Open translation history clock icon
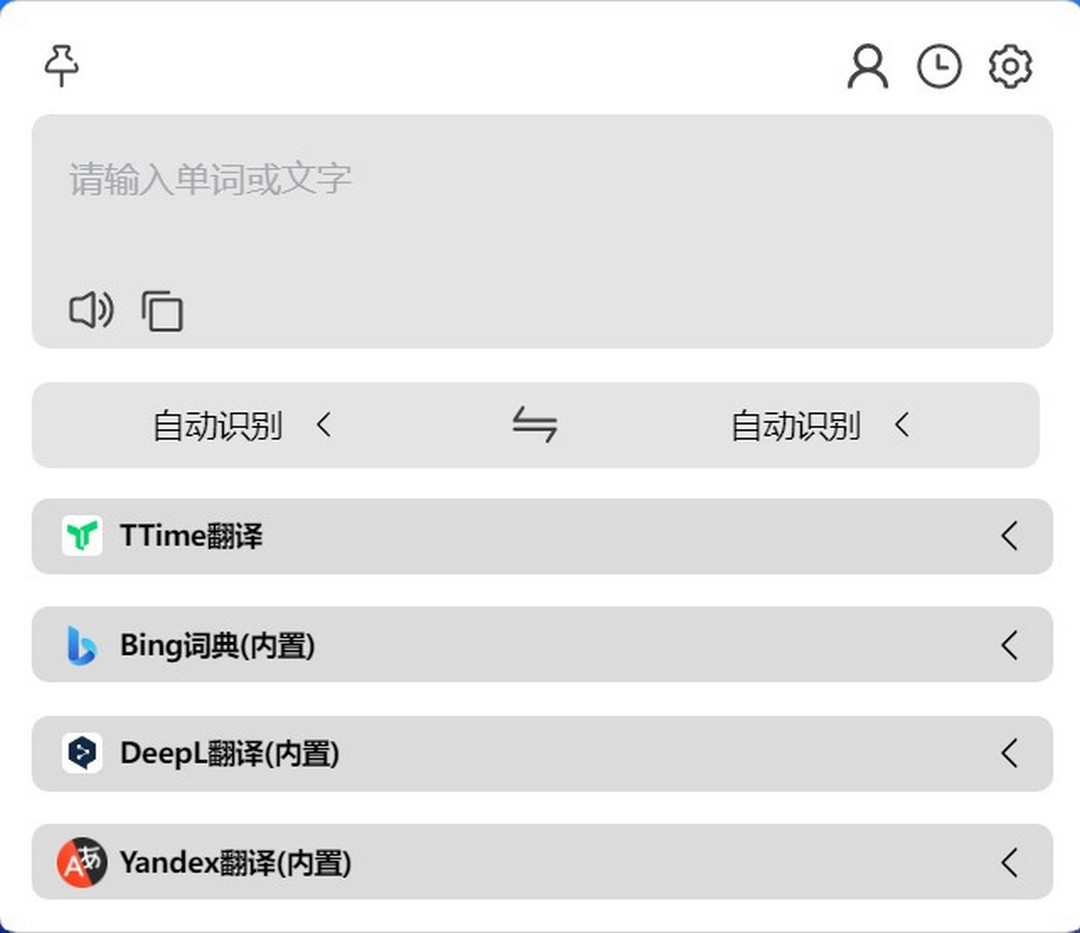The height and width of the screenshot is (933, 1080). (x=939, y=67)
